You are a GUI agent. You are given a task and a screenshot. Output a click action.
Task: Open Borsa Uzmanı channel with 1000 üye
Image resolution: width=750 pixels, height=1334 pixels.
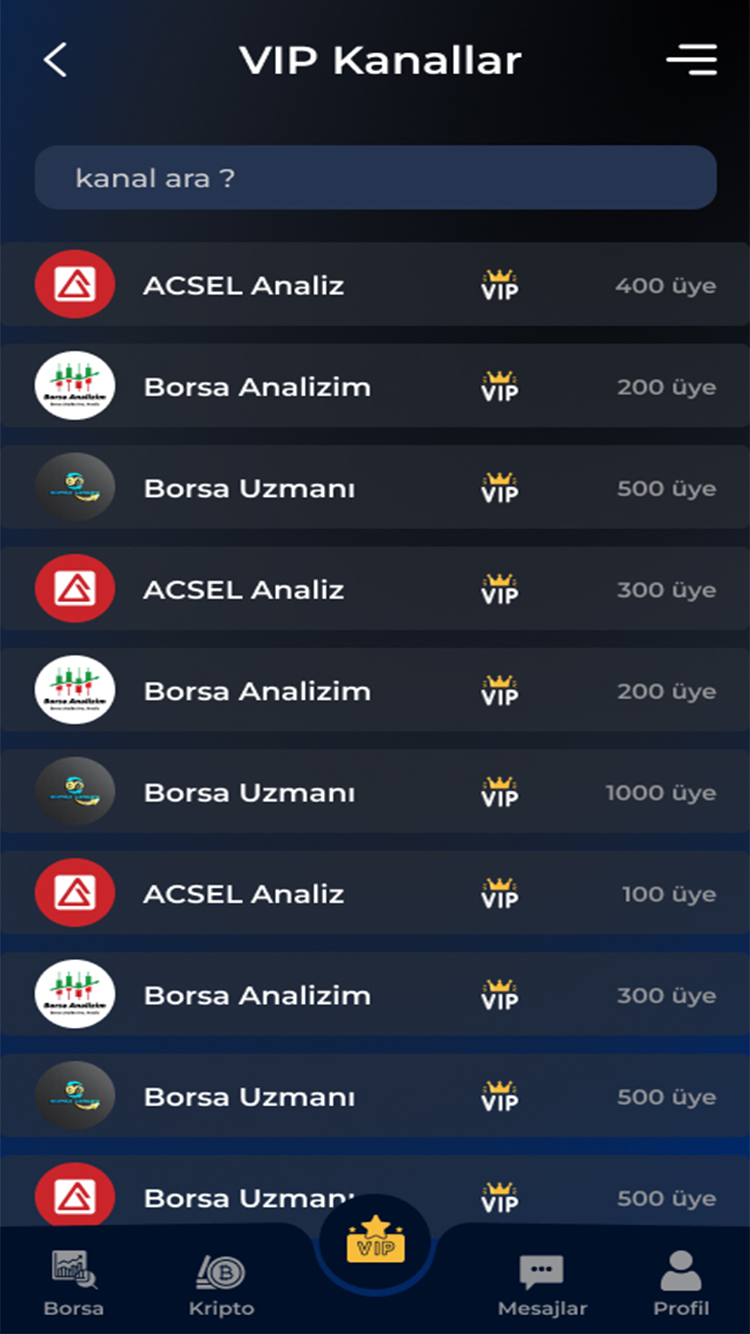375,792
